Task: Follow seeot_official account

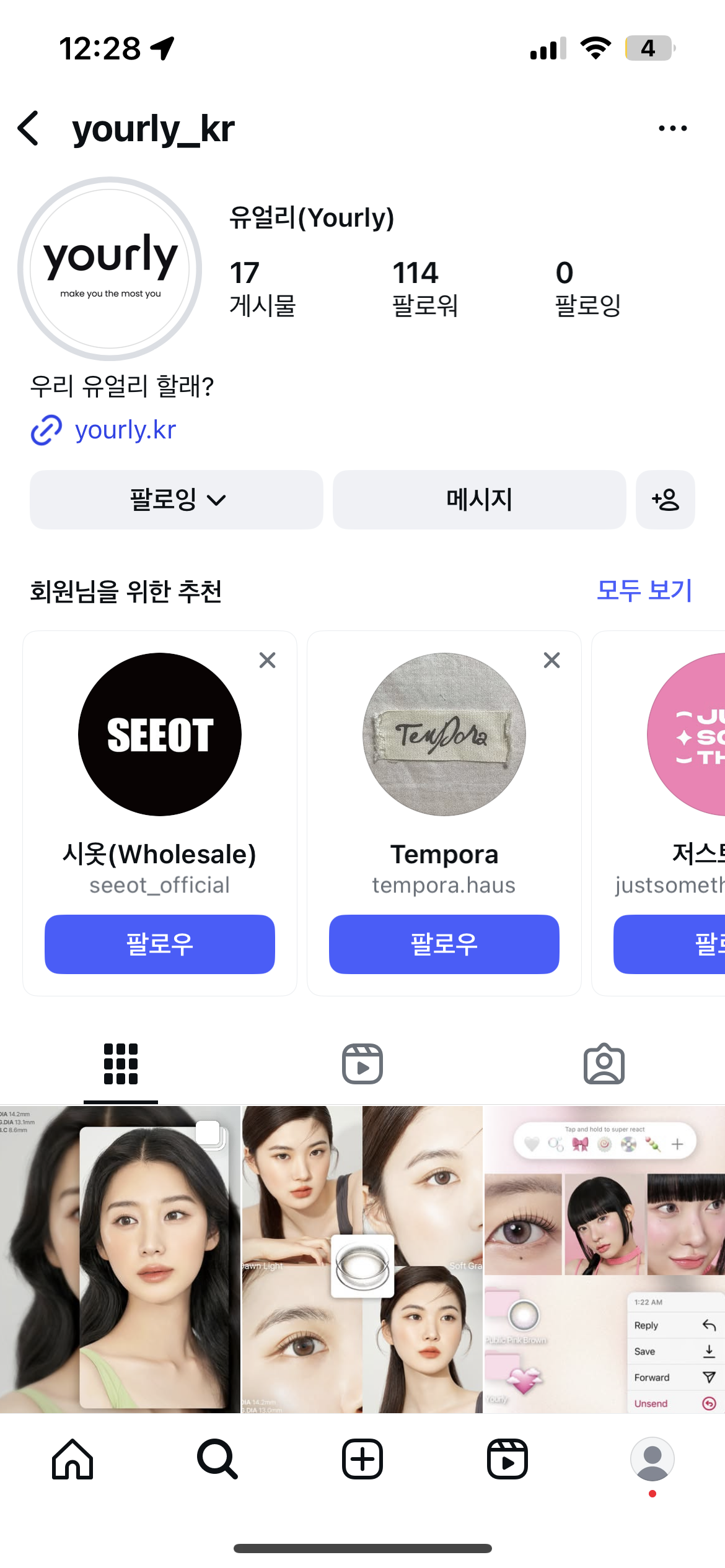Action: (160, 944)
